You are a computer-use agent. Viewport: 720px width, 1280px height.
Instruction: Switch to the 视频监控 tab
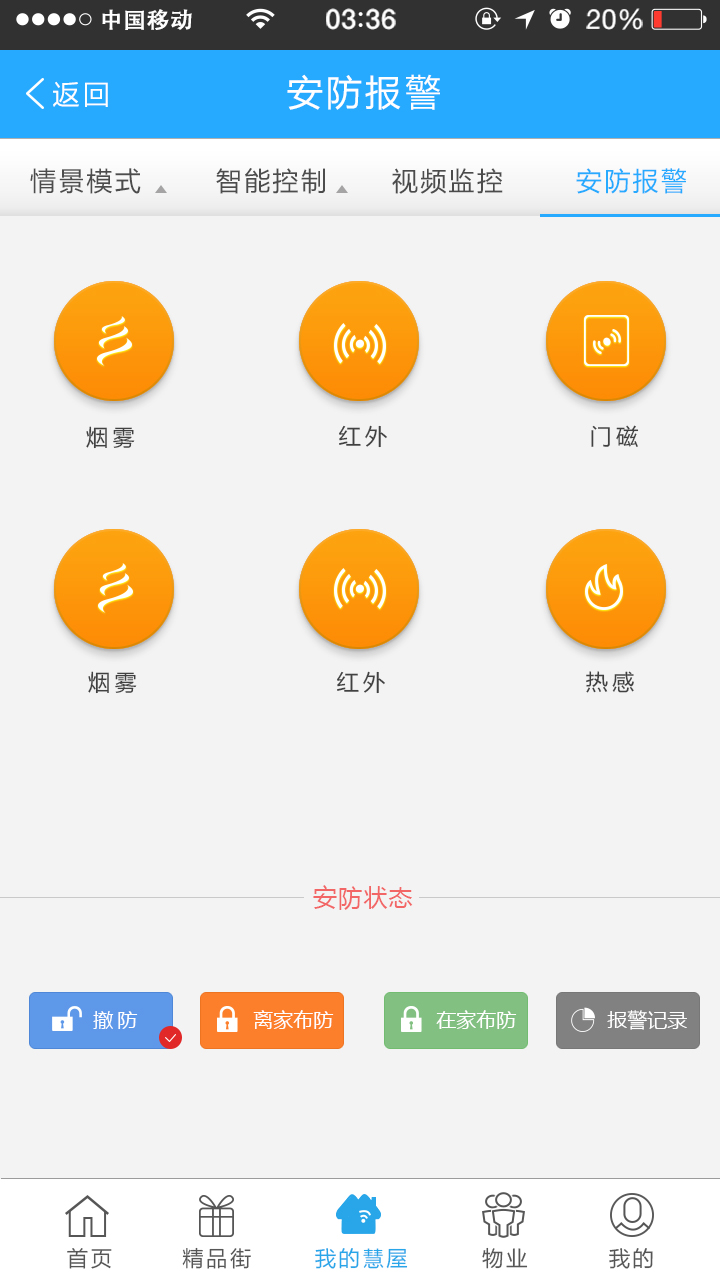tap(446, 182)
